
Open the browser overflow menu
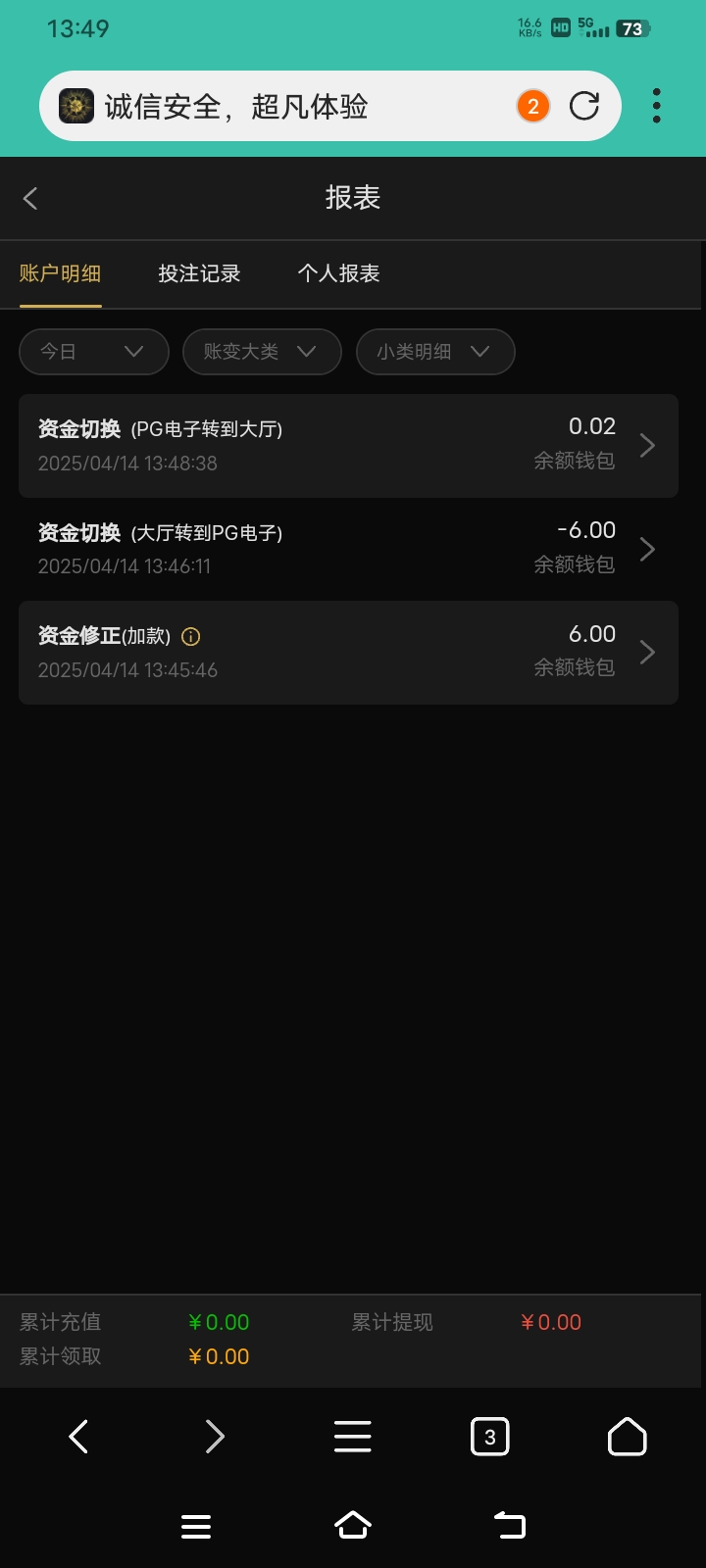(x=656, y=106)
